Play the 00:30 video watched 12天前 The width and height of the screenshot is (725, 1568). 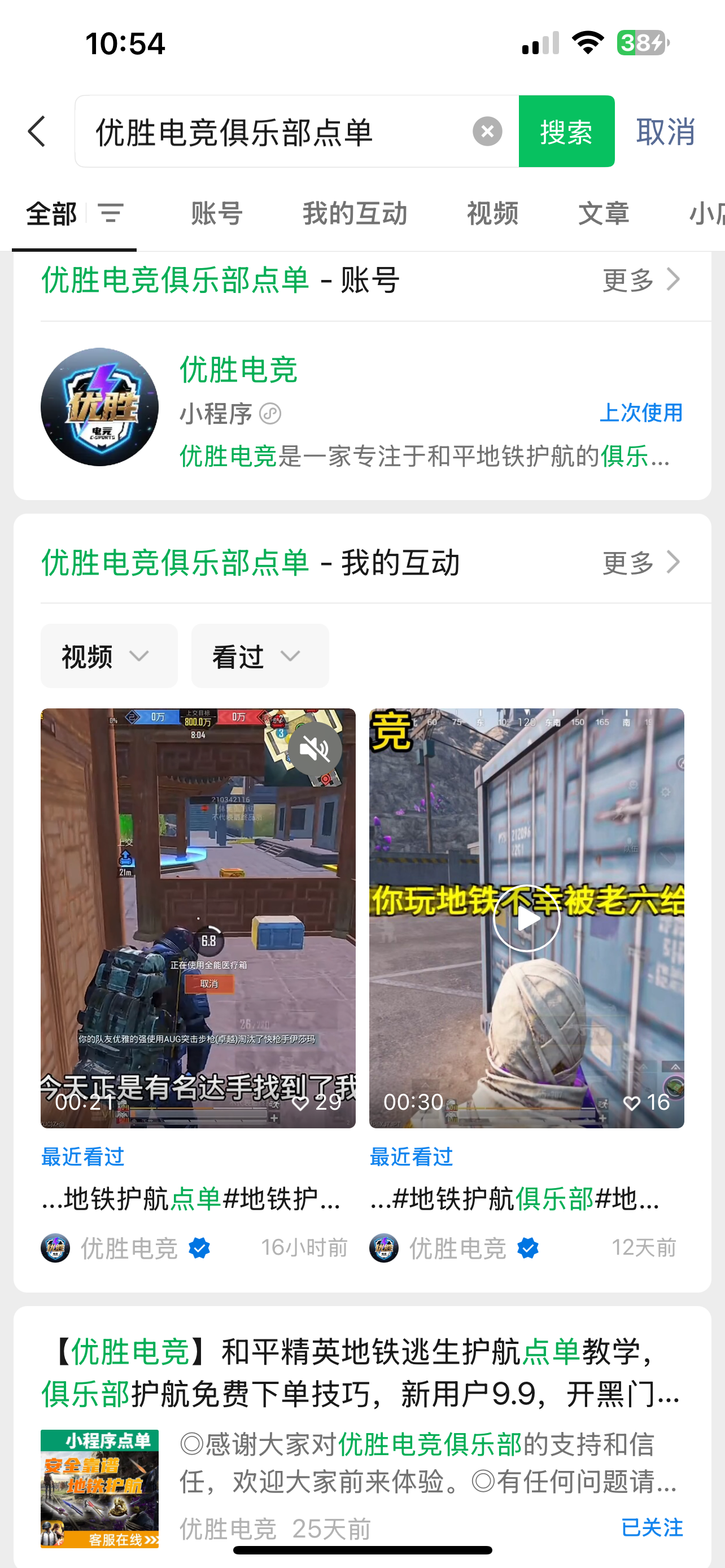click(x=526, y=918)
